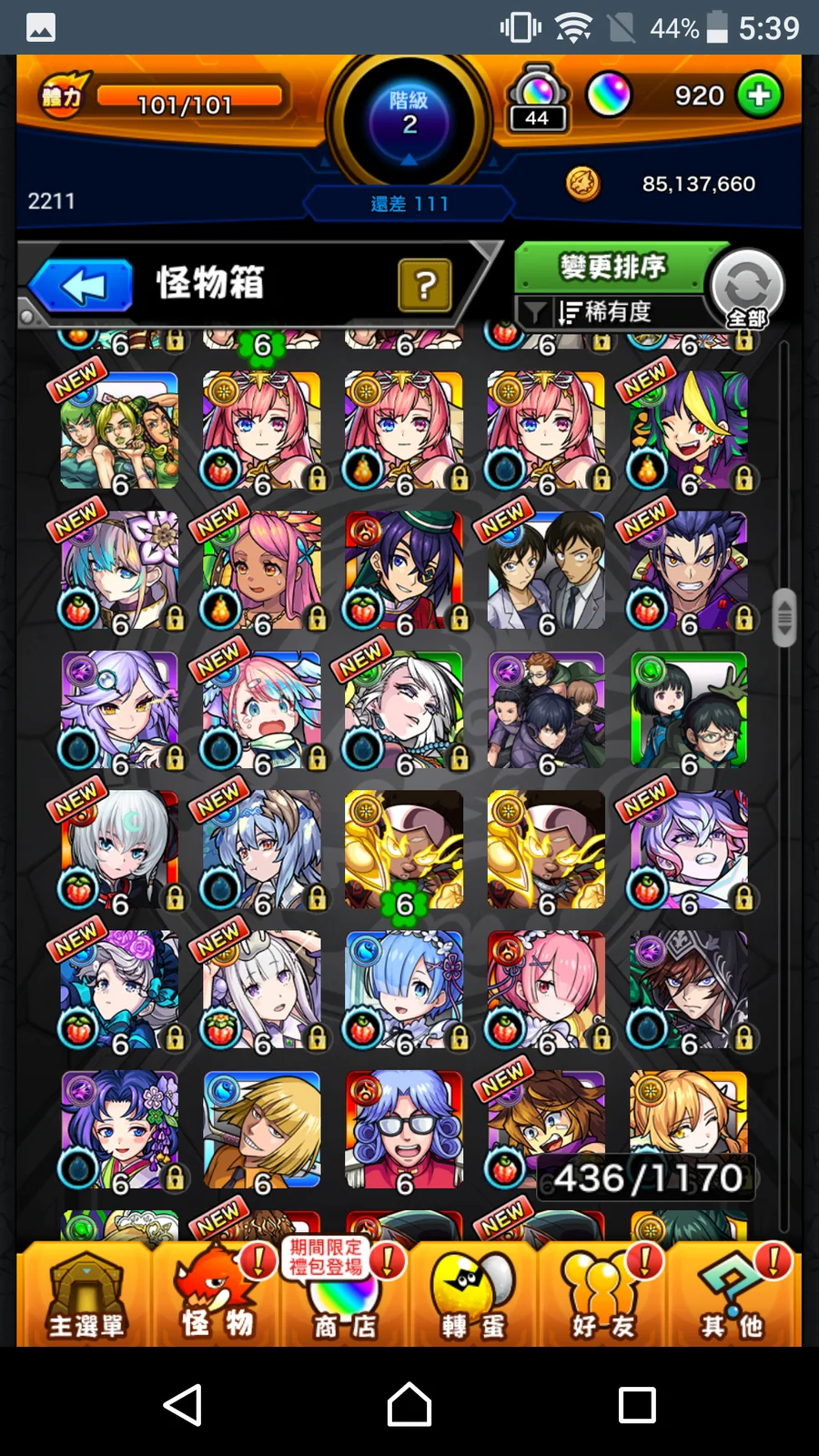Open the 主選單 main menu tab

click(x=86, y=1294)
